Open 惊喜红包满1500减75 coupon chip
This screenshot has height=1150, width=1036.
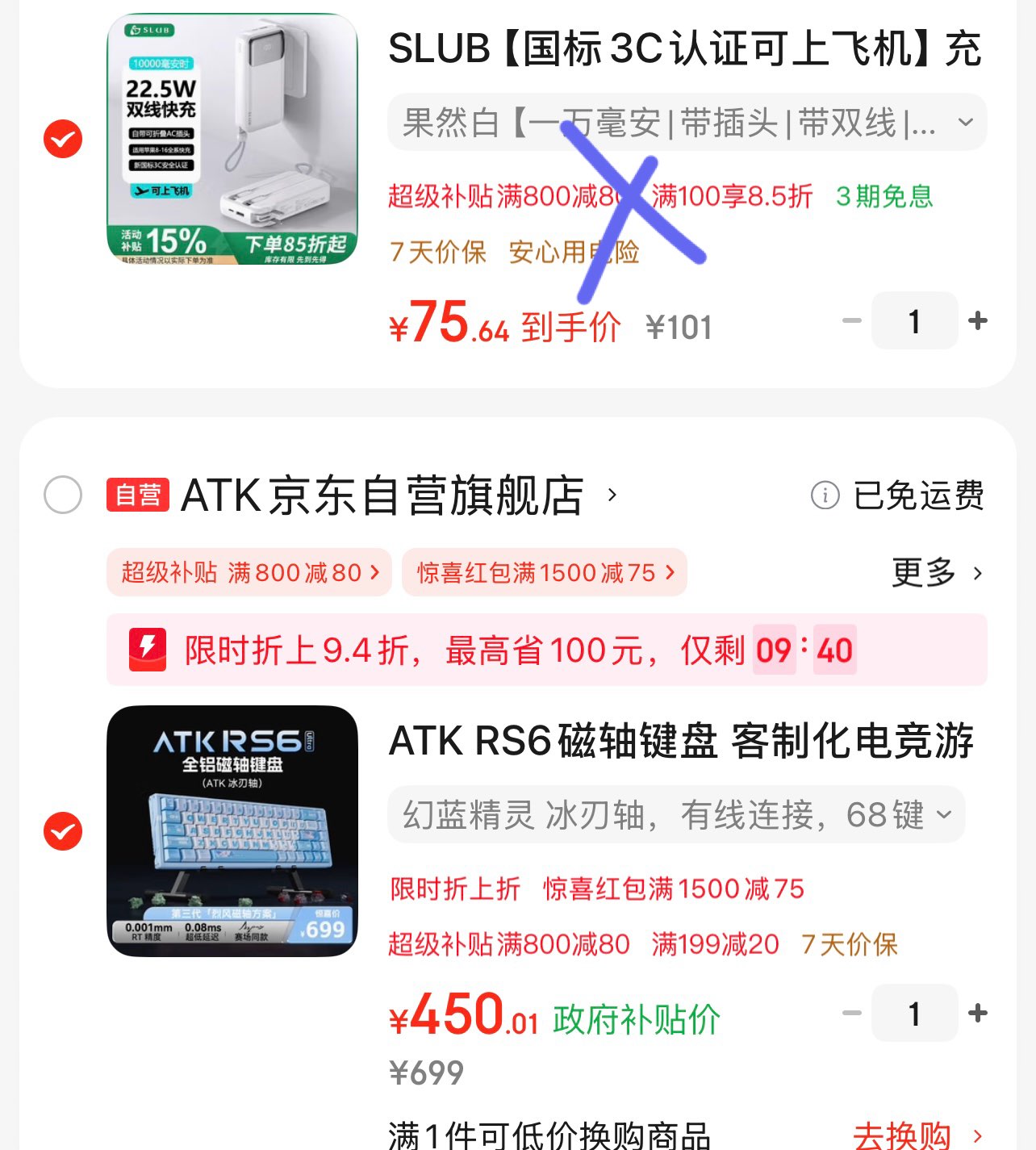pyautogui.click(x=545, y=572)
